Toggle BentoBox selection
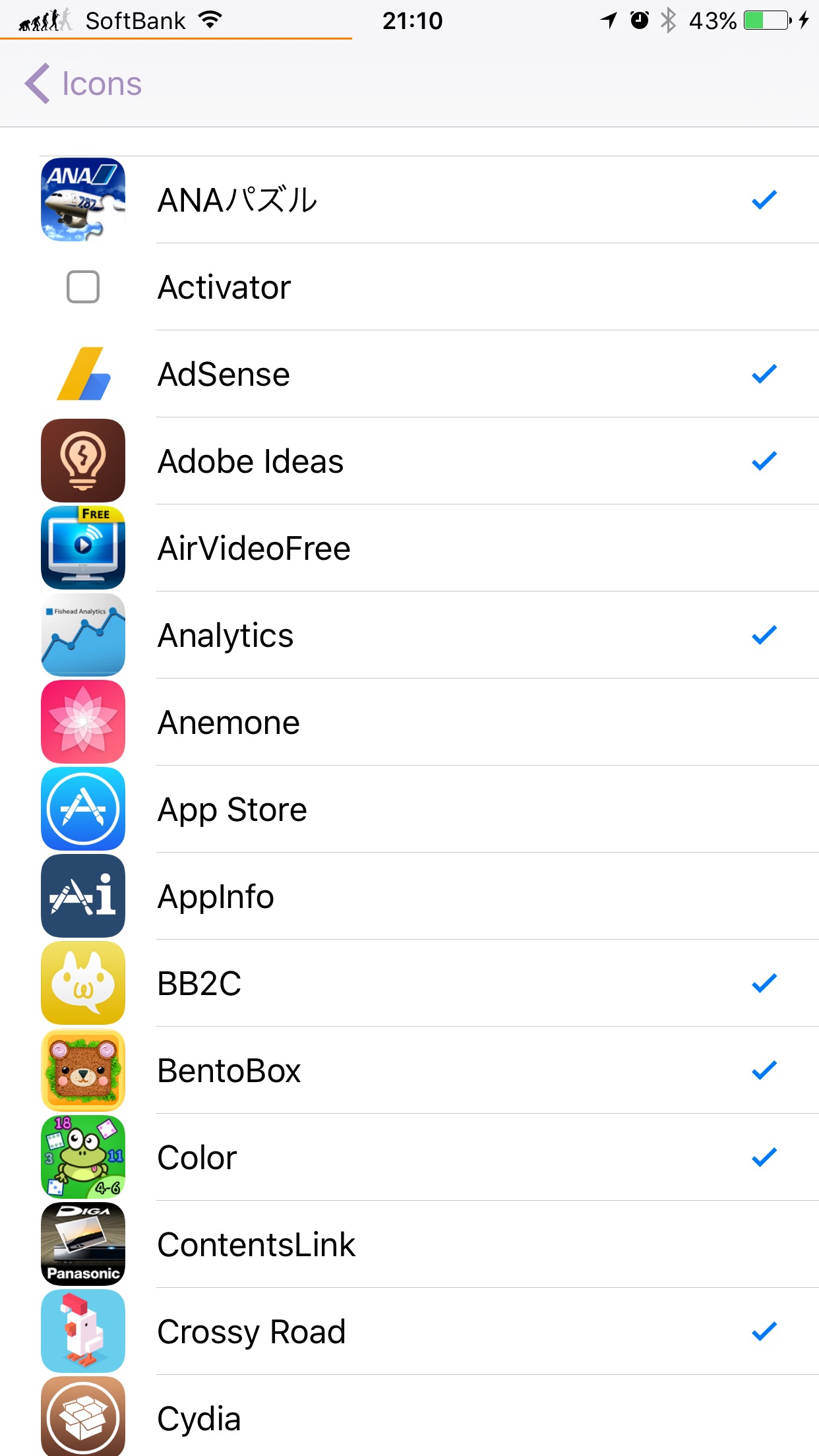 pyautogui.click(x=409, y=1070)
